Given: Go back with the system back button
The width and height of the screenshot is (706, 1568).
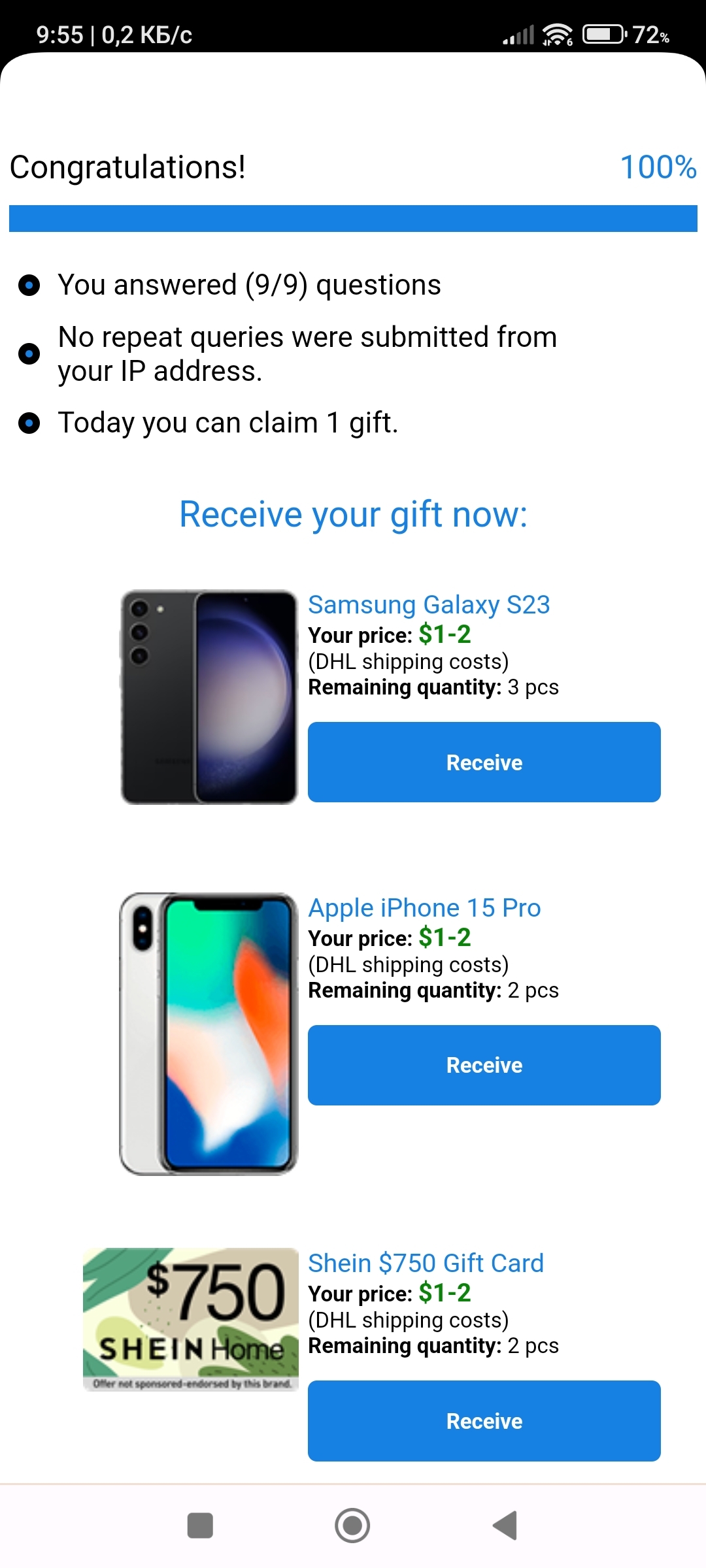Looking at the screenshot, I should click(505, 1526).
